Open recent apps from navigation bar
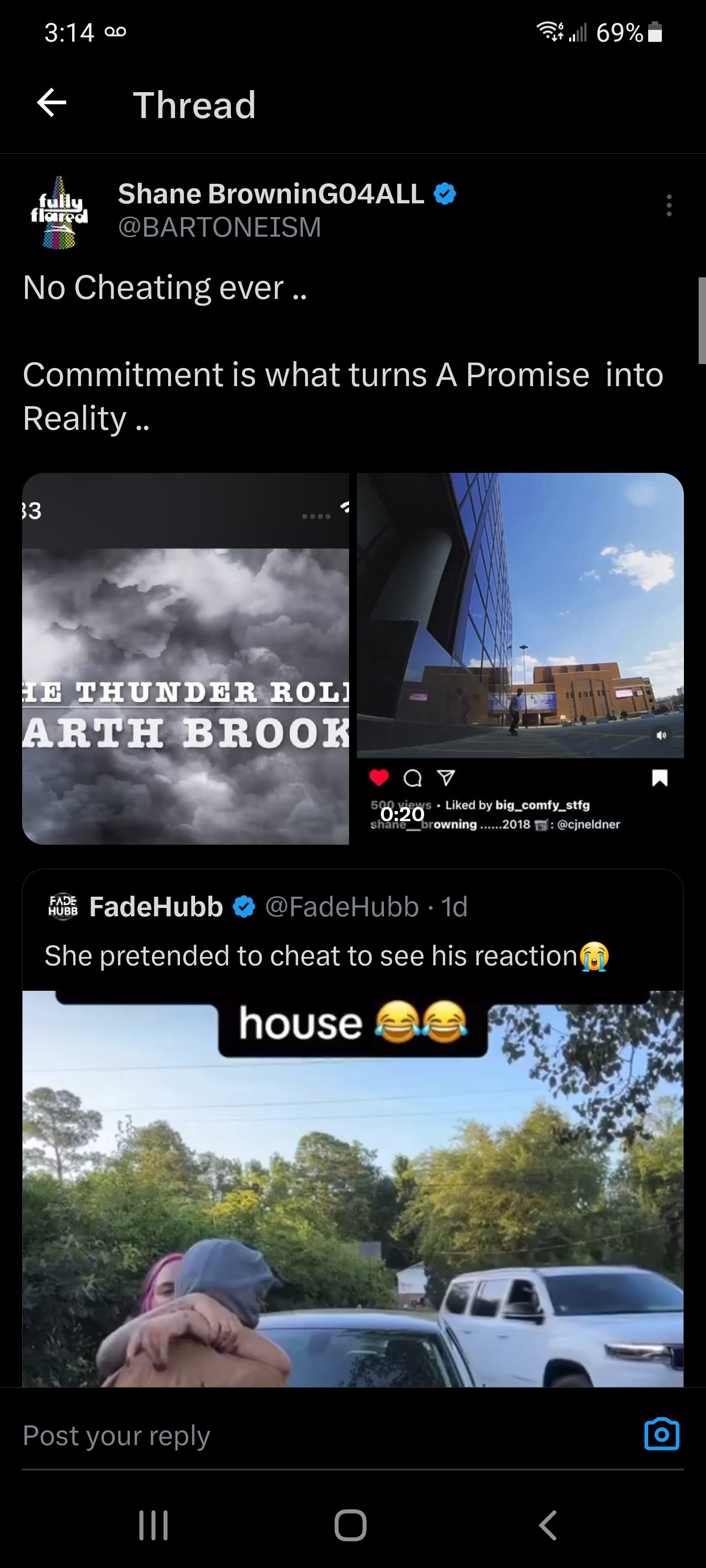 tap(153, 1525)
